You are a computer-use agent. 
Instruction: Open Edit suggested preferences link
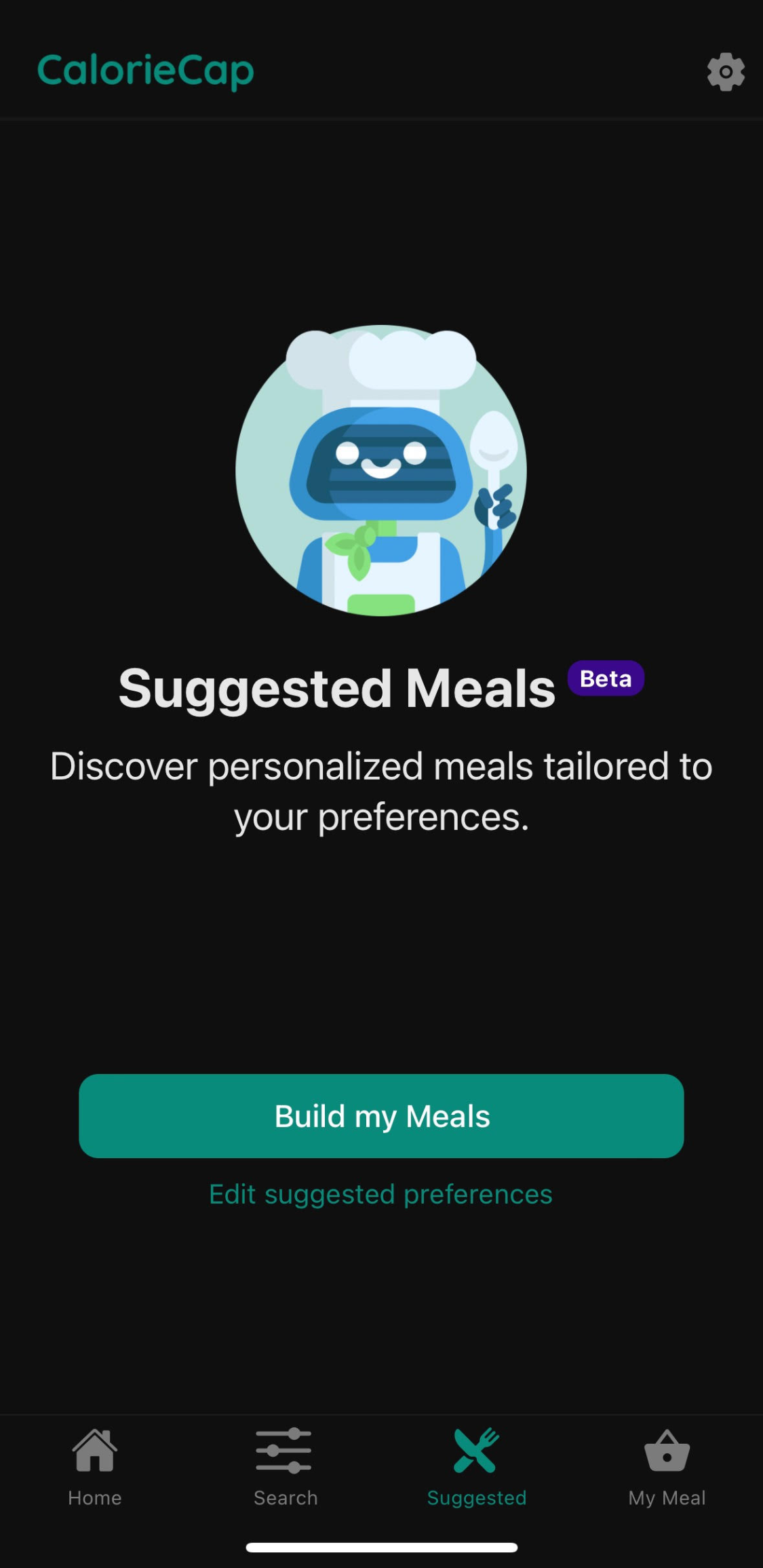coord(381,1194)
